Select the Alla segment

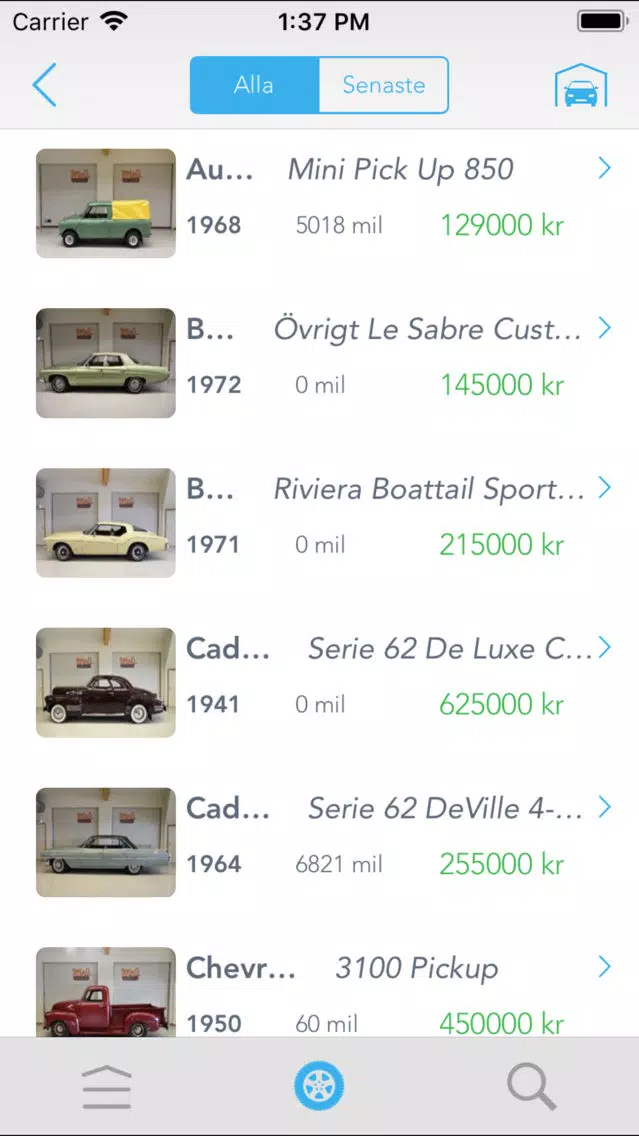pyautogui.click(x=254, y=85)
